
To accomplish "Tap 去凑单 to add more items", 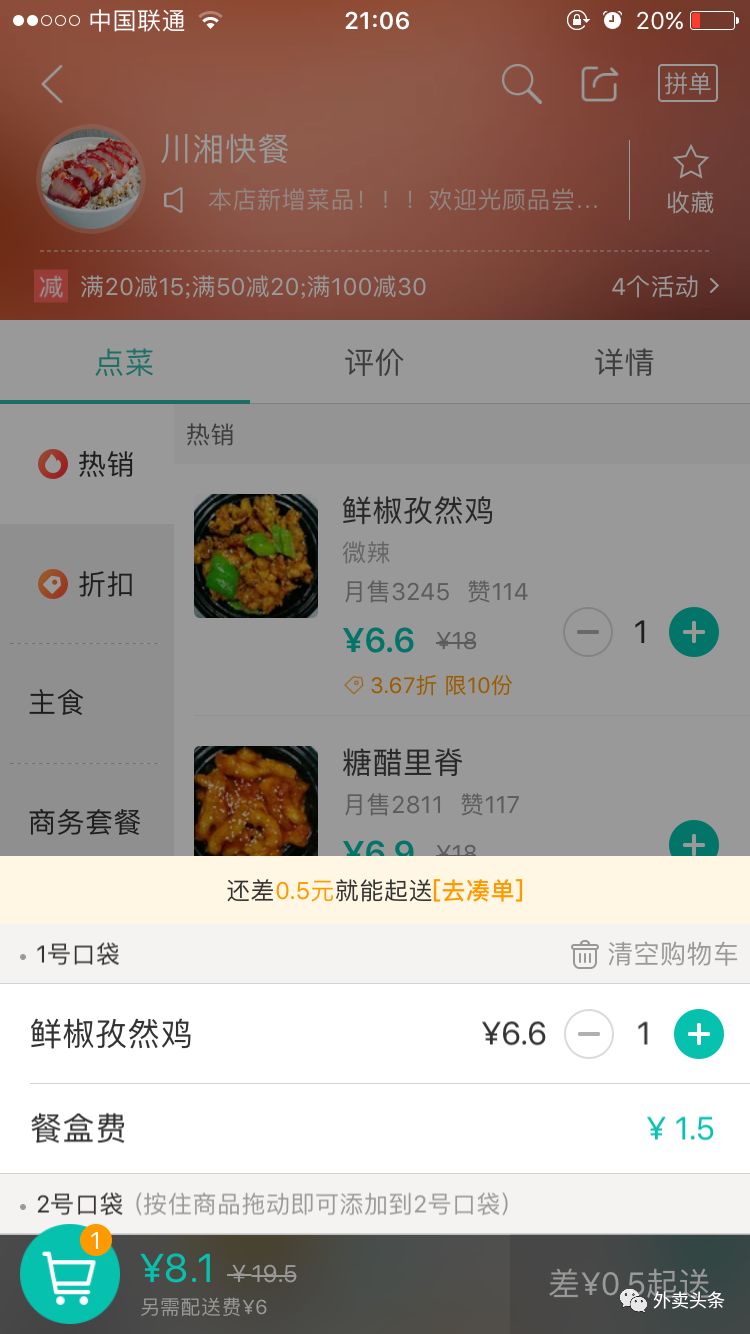I will pos(478,890).
